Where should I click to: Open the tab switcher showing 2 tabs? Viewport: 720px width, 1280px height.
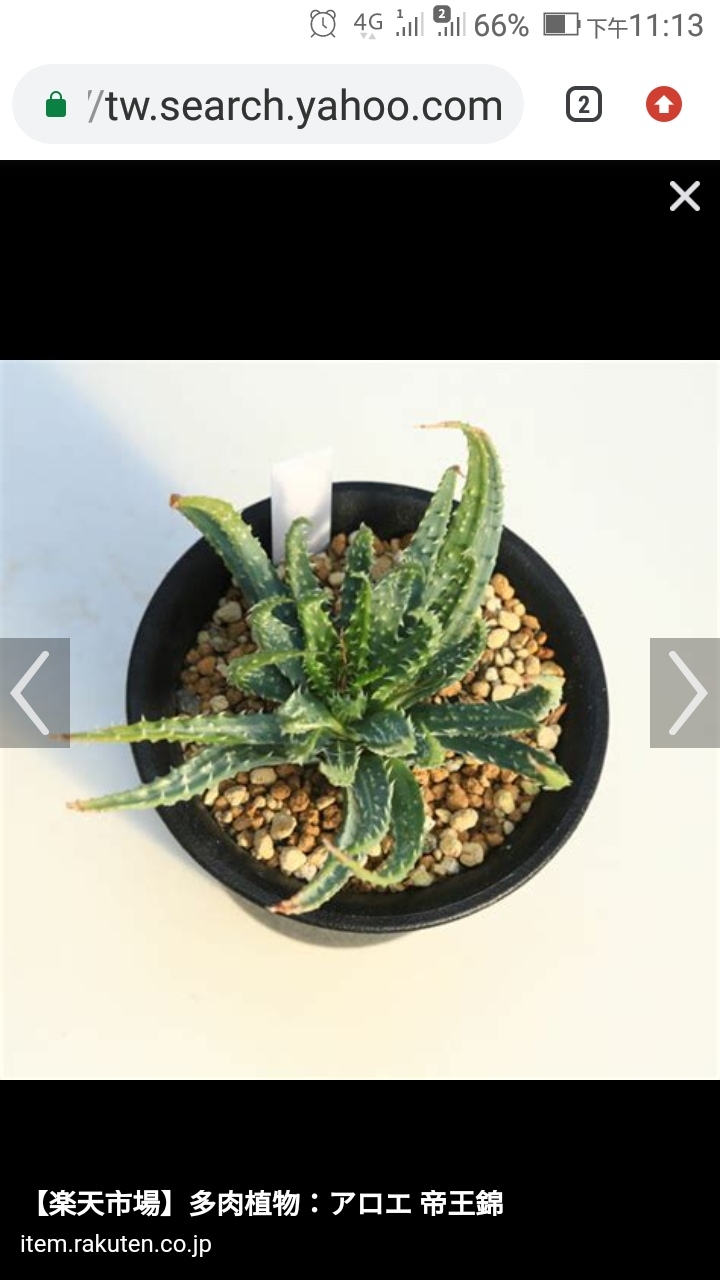coord(584,104)
